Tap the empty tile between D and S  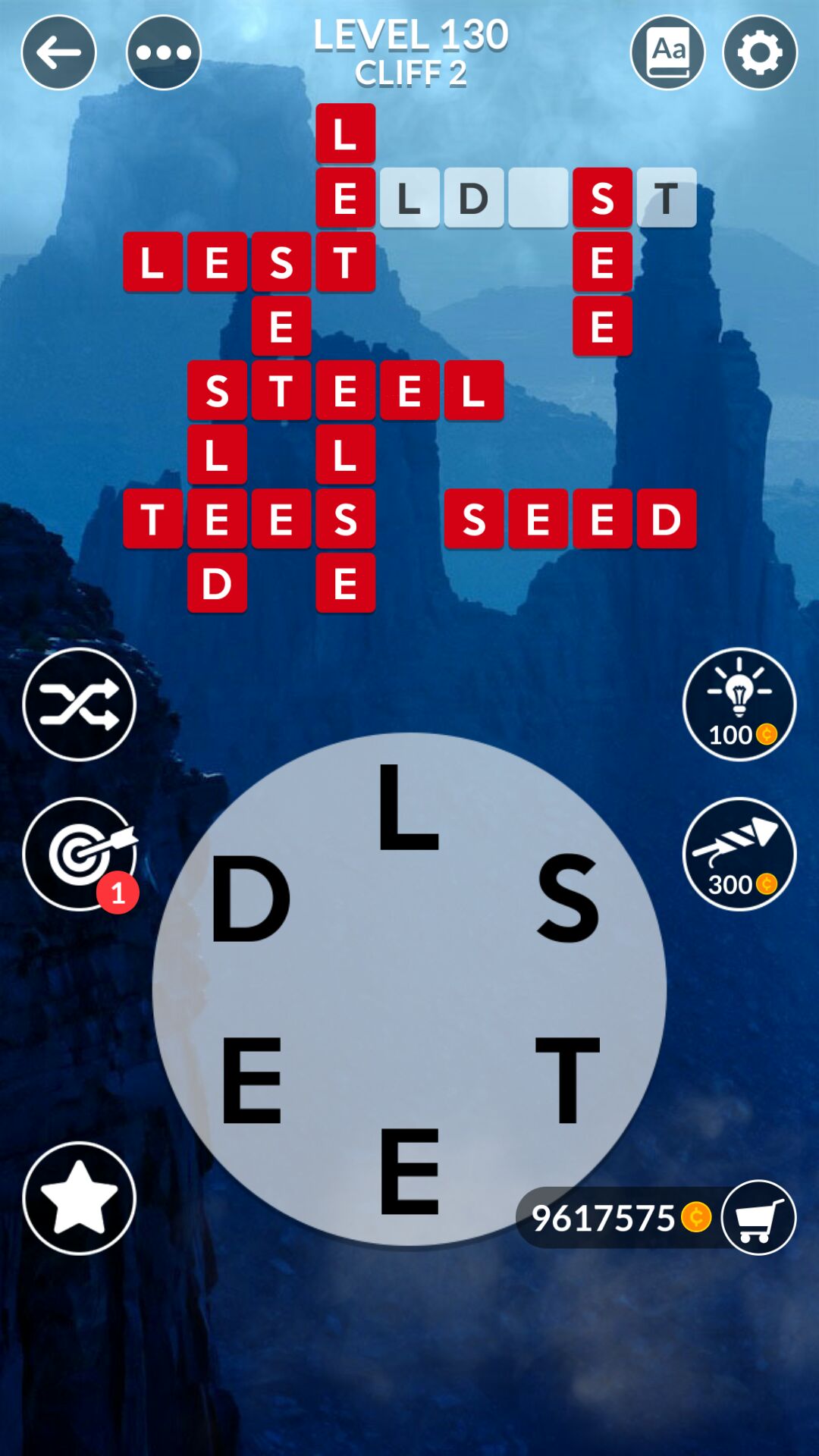click(537, 199)
